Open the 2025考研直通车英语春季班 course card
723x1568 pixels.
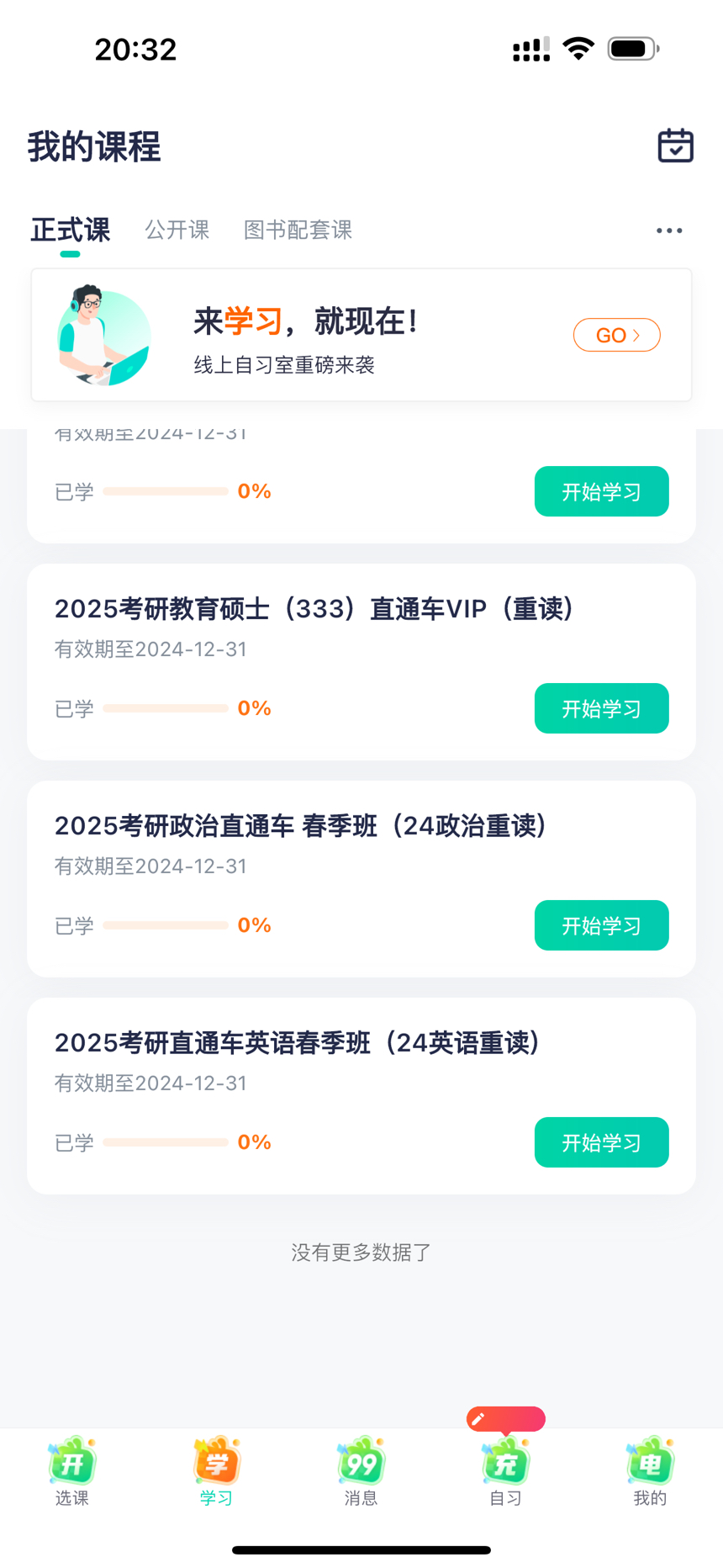coord(361,1096)
